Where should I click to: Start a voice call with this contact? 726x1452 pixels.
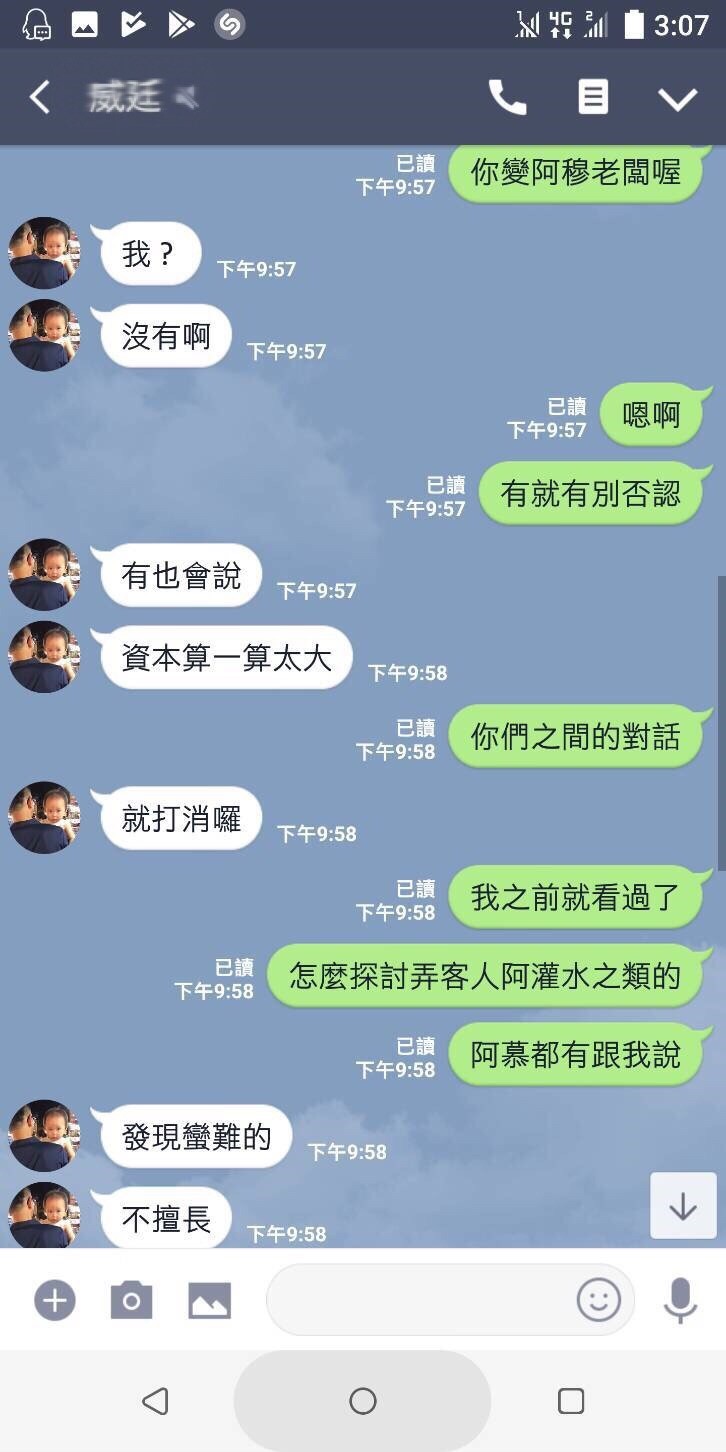click(507, 97)
